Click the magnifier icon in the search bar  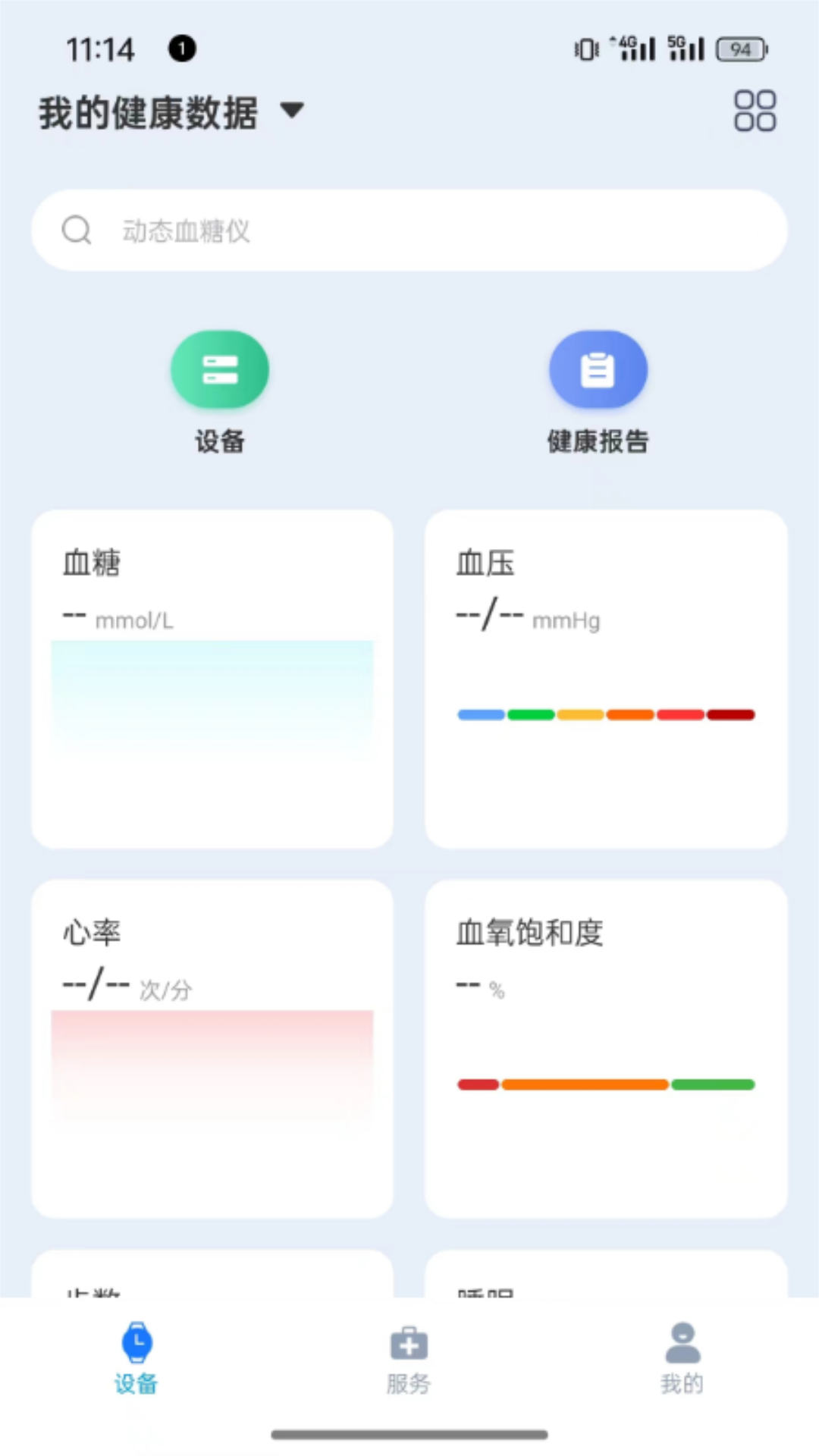point(76,230)
